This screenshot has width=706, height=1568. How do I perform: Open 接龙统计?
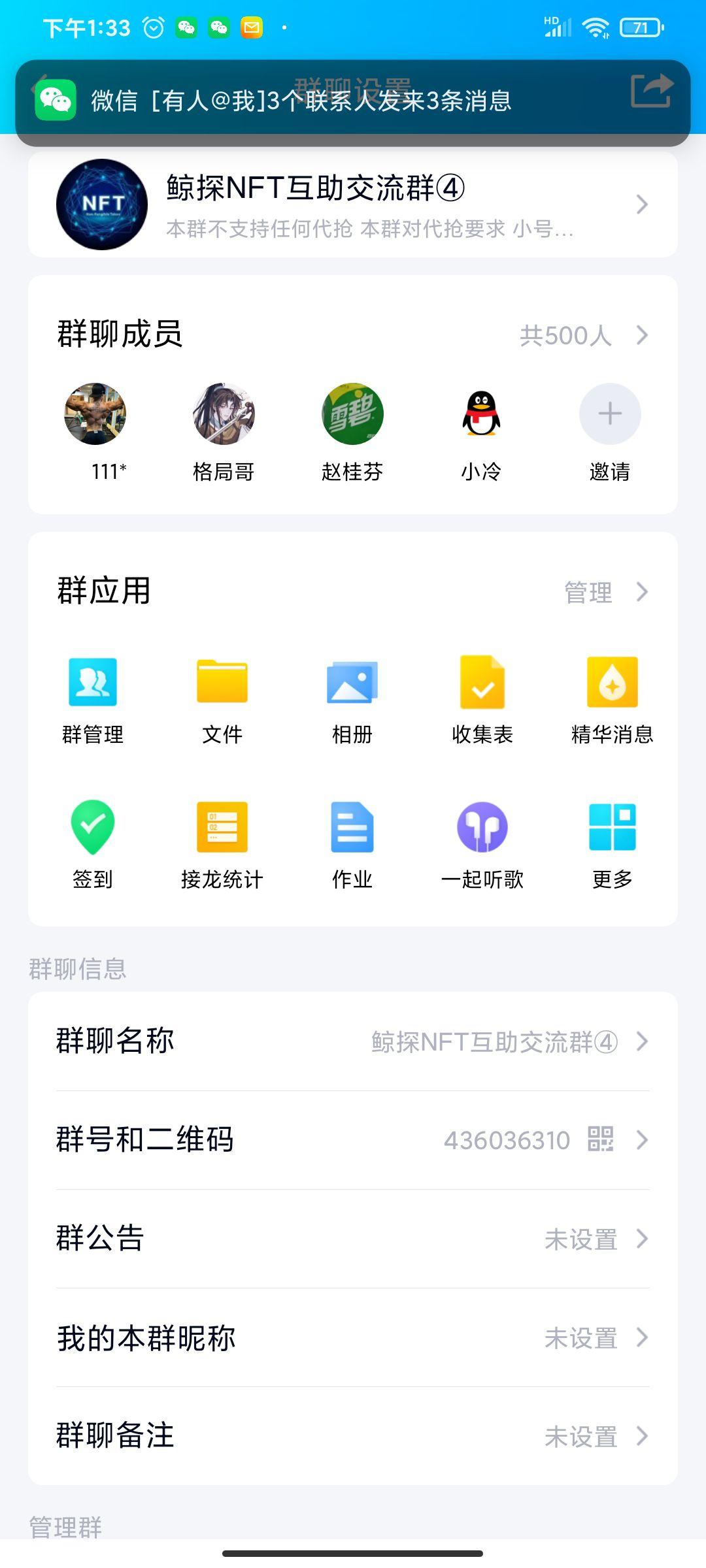[222, 845]
